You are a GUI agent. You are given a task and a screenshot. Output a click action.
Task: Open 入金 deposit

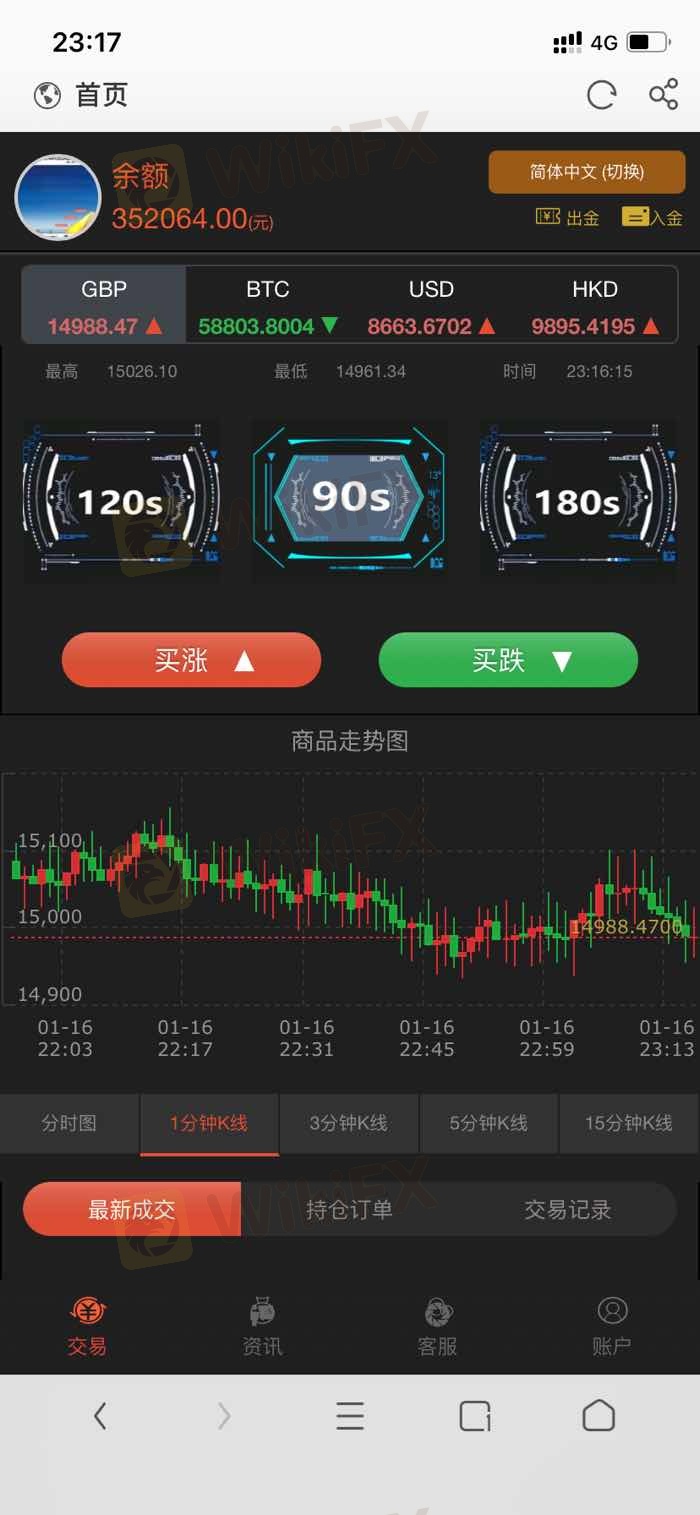click(652, 217)
